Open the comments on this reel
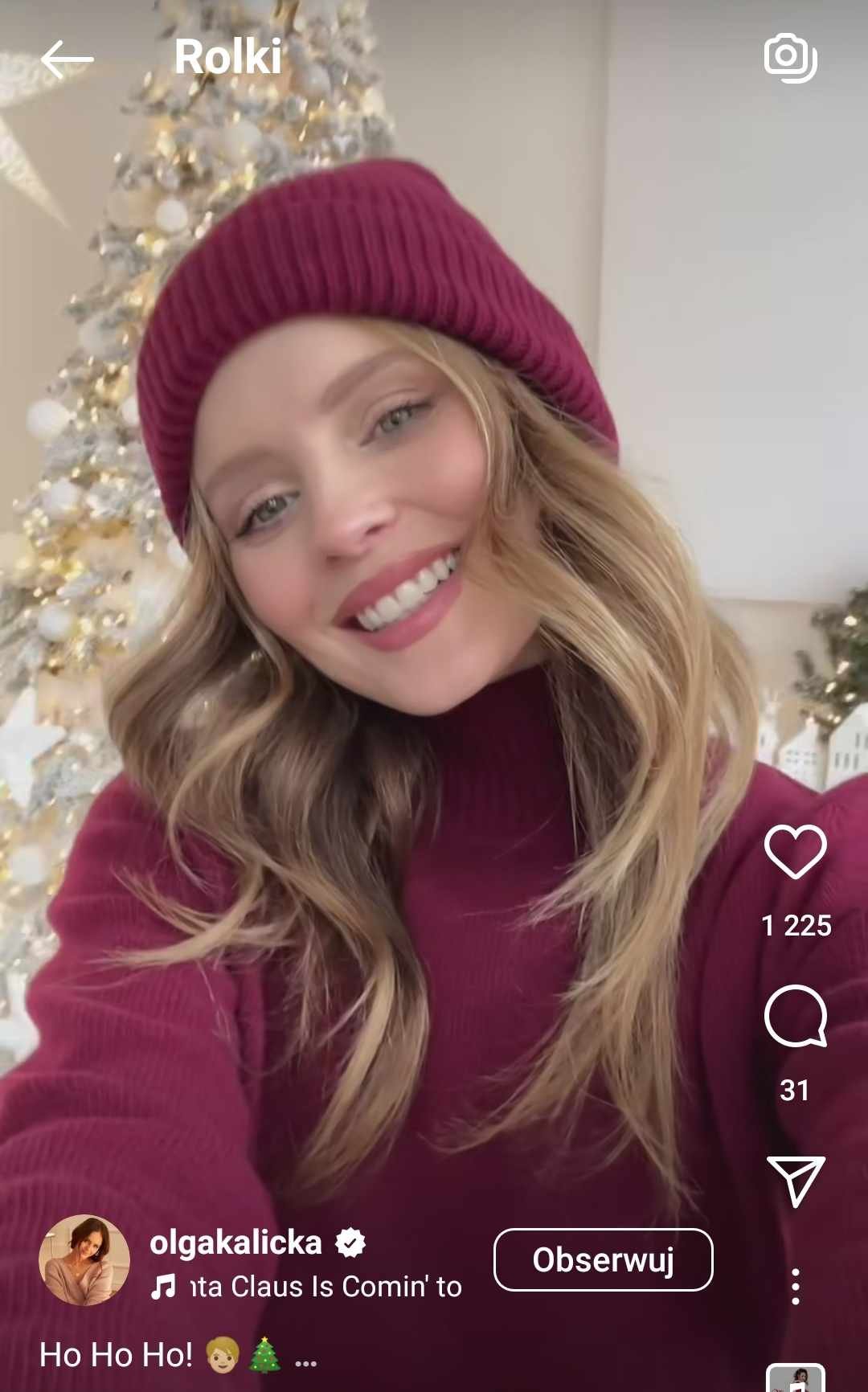Image resolution: width=868 pixels, height=1392 pixels. (x=795, y=1016)
